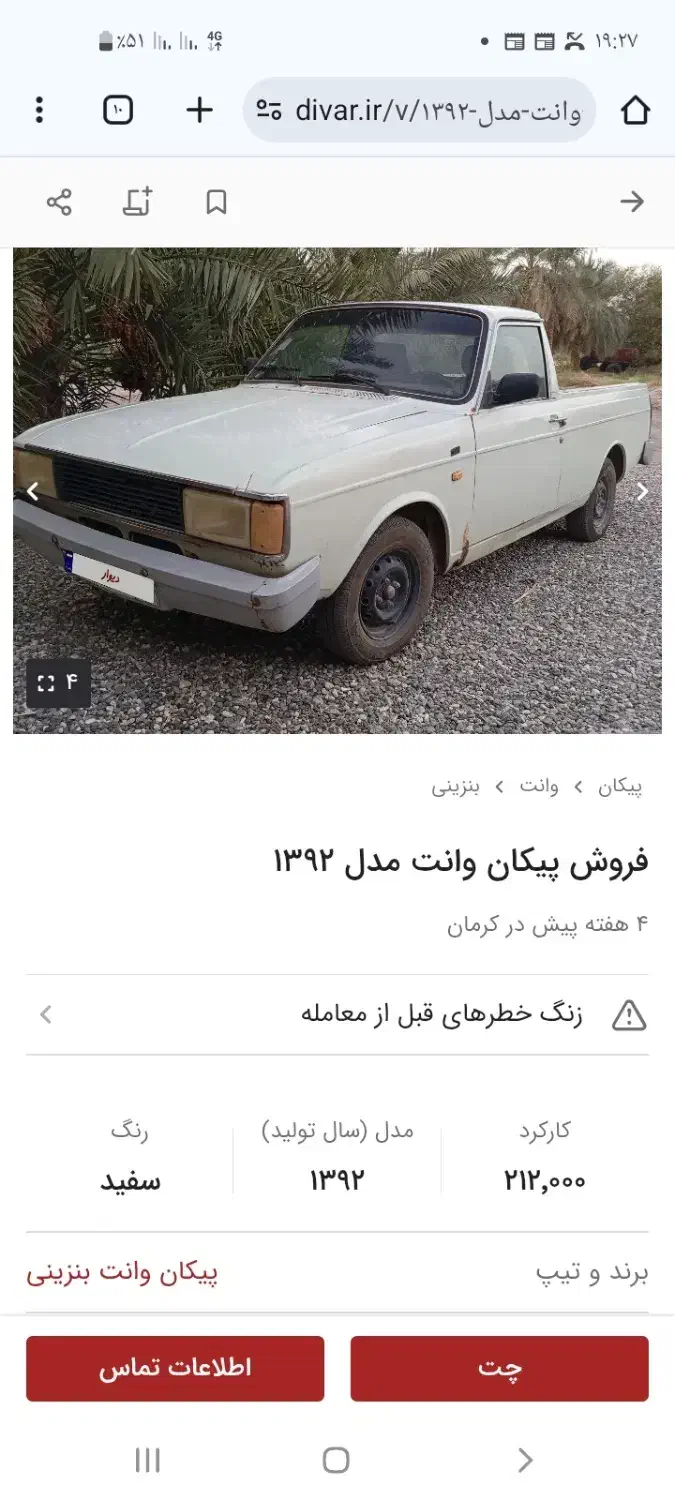Open the پیکان وانت بنزینی brand link
The width and height of the screenshot is (675, 1500).
(122, 1273)
